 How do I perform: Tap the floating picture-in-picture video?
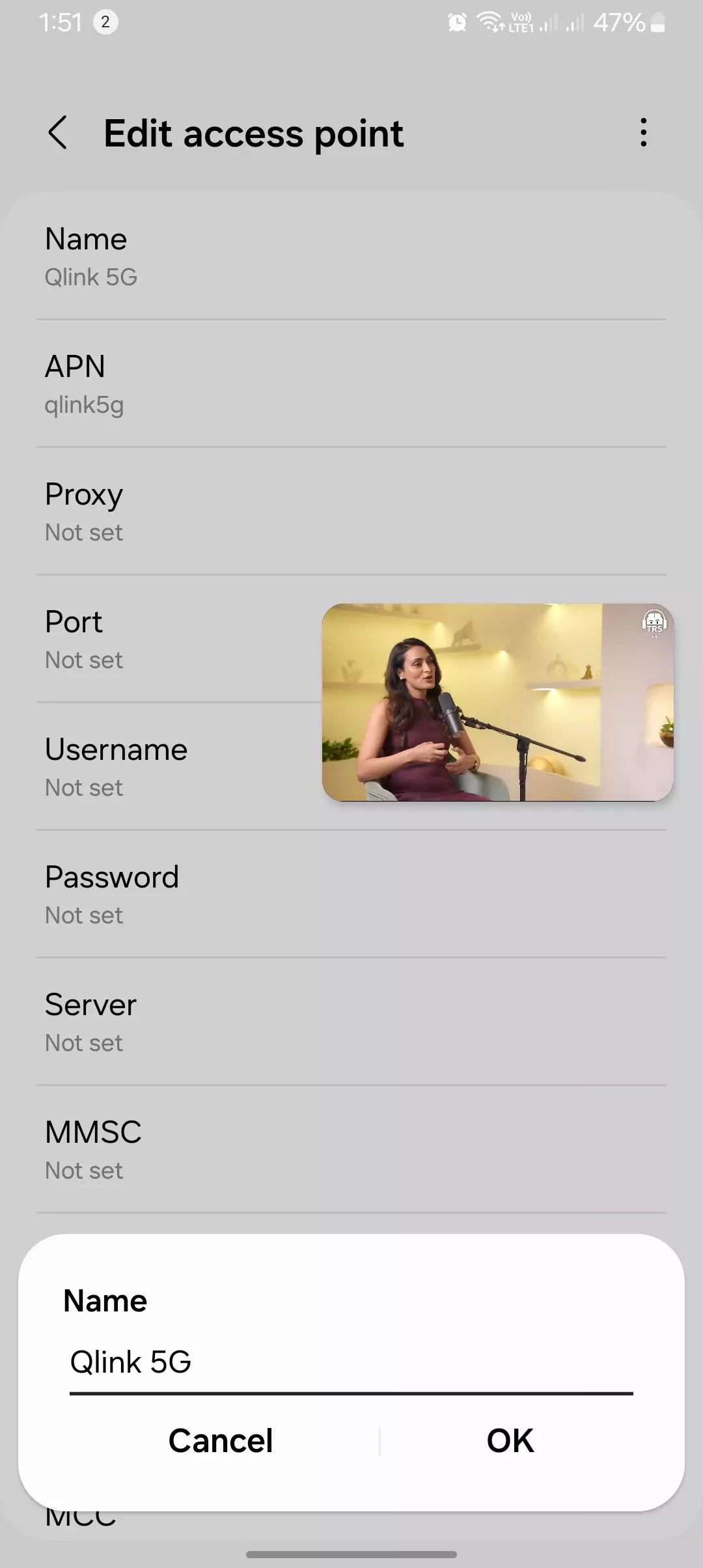coord(497,702)
